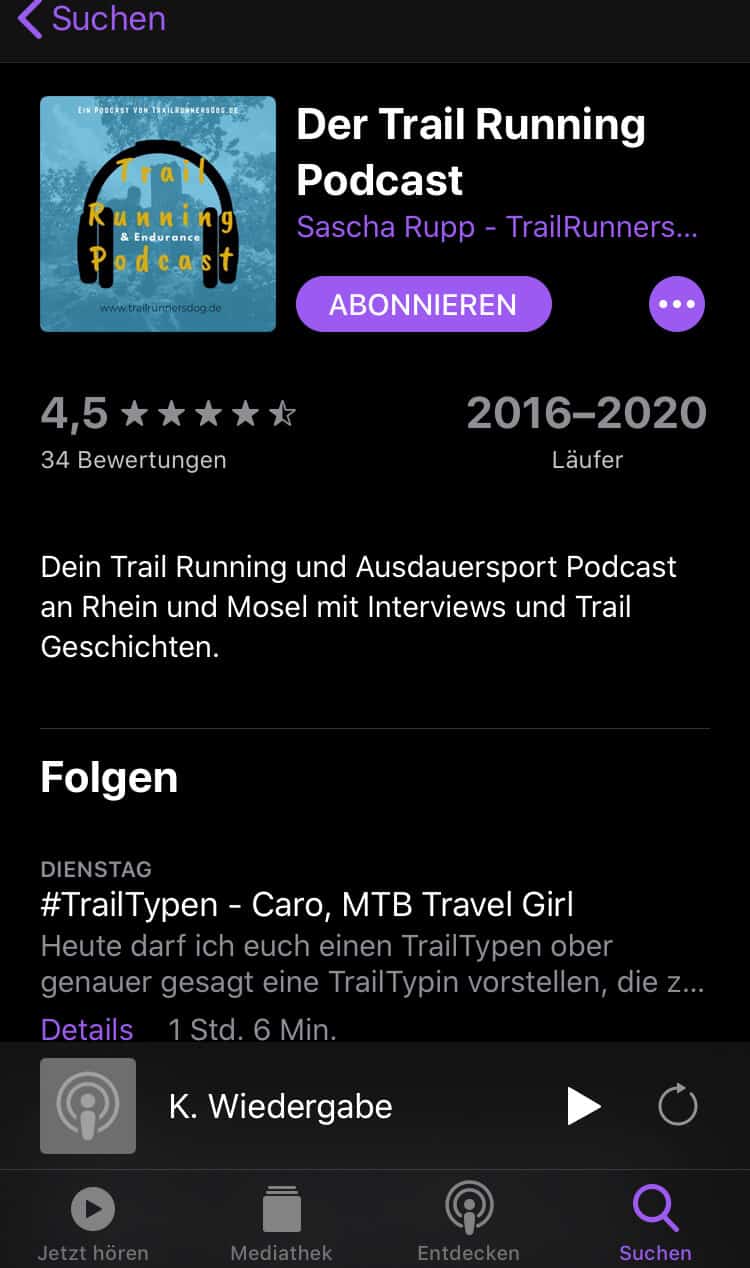Screen dimensions: 750x1268
Task: Switch to the Jetzt hören tab
Action: tap(93, 1222)
